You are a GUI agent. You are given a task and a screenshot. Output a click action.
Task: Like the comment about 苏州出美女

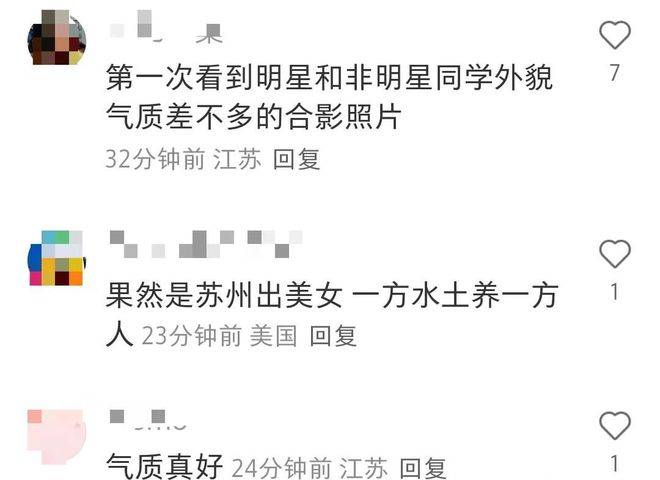[614, 253]
